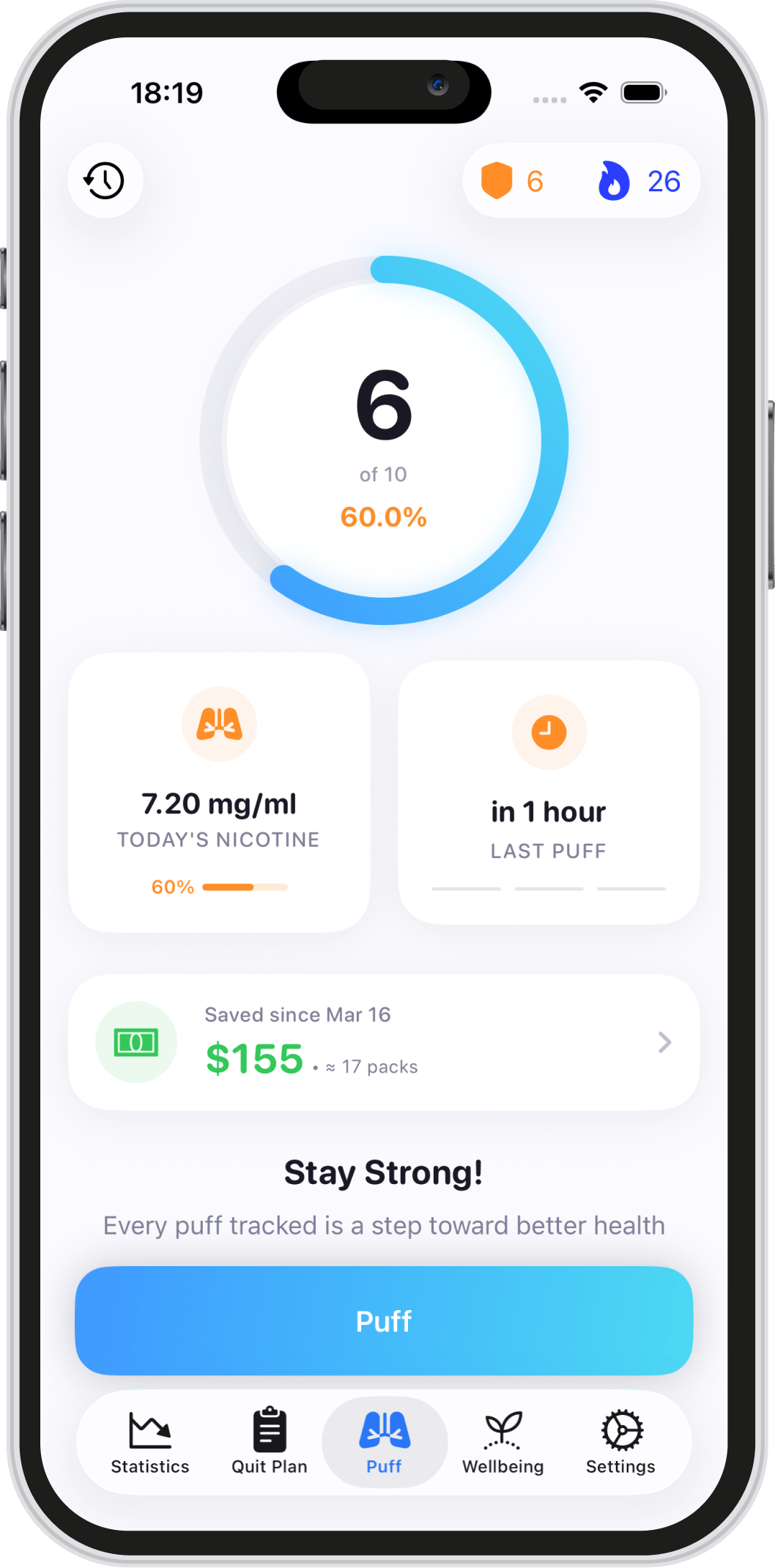Open the Wellbeing tab
The image size is (775, 1568).
[503, 1442]
